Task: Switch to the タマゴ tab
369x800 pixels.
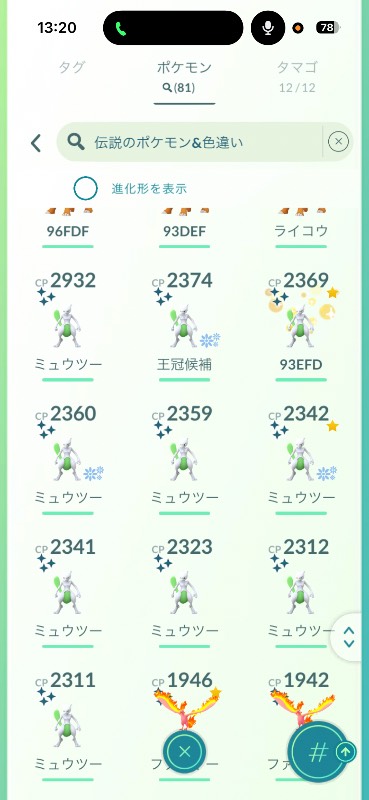Action: tap(298, 76)
